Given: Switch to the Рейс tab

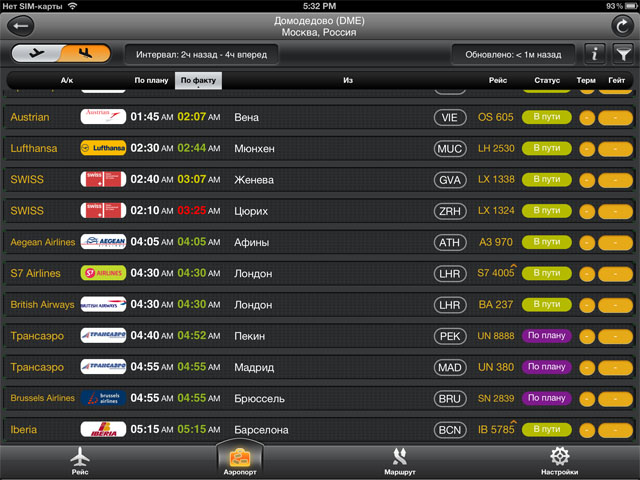Looking at the screenshot, I should pos(80,461).
